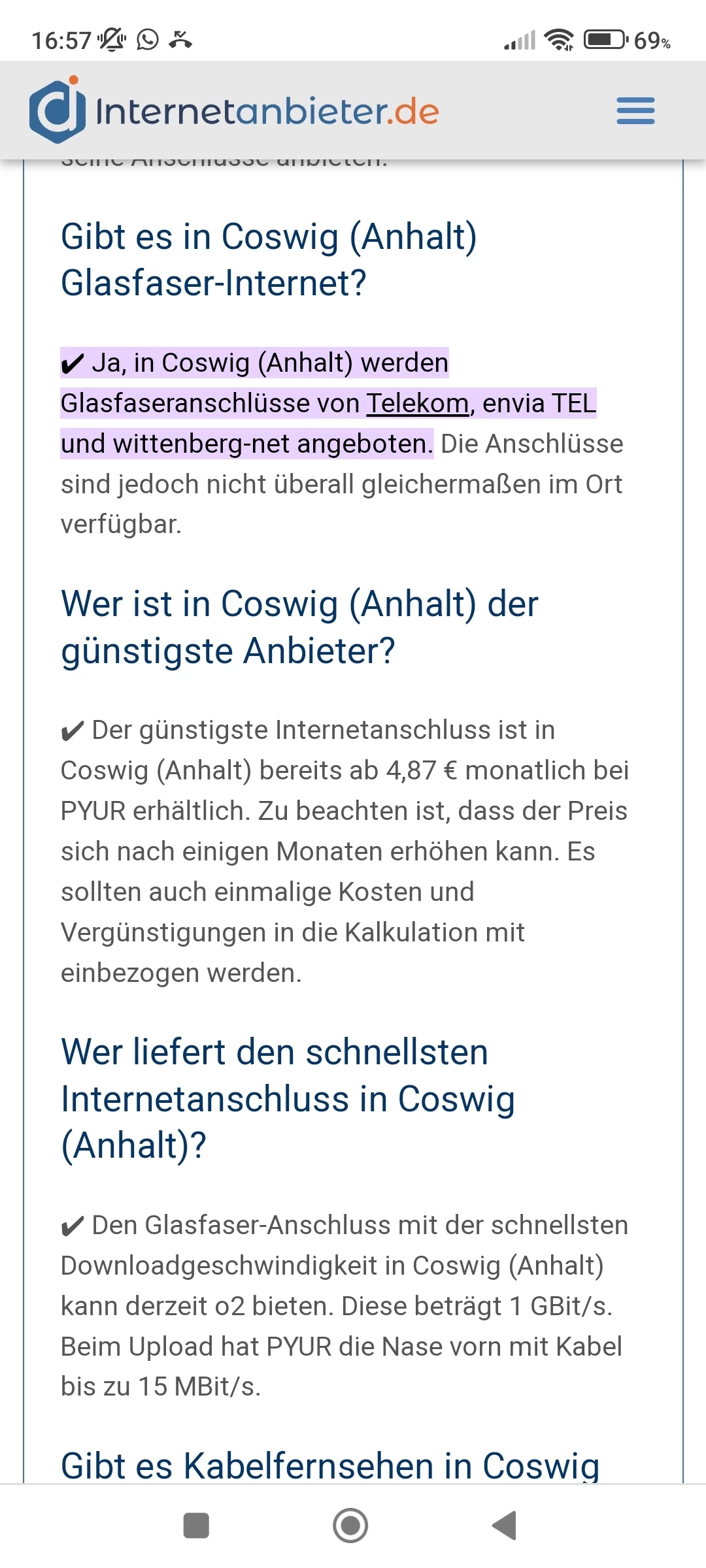Open the hamburger menu
706x1568 pixels.
[635, 111]
